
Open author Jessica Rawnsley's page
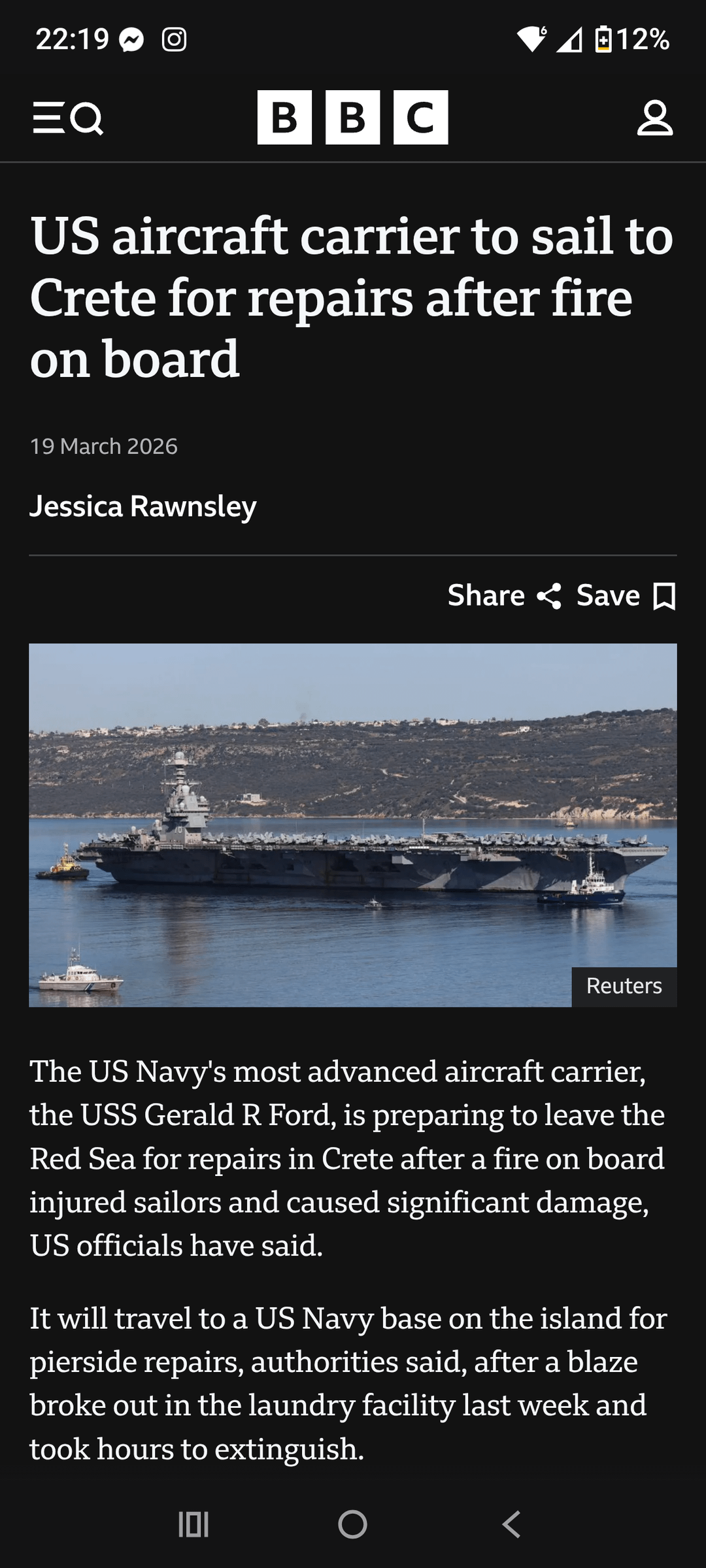tap(143, 506)
